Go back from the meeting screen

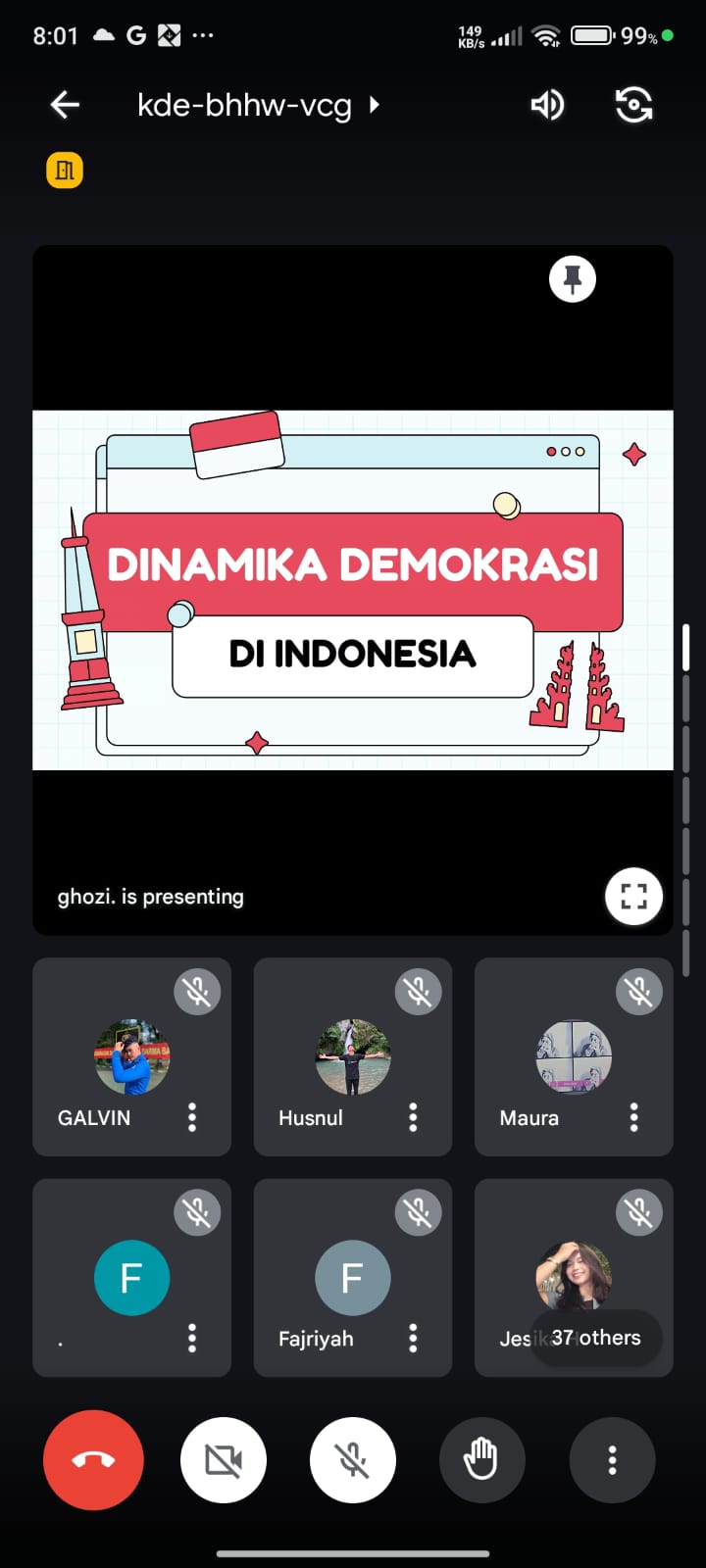coord(65,105)
